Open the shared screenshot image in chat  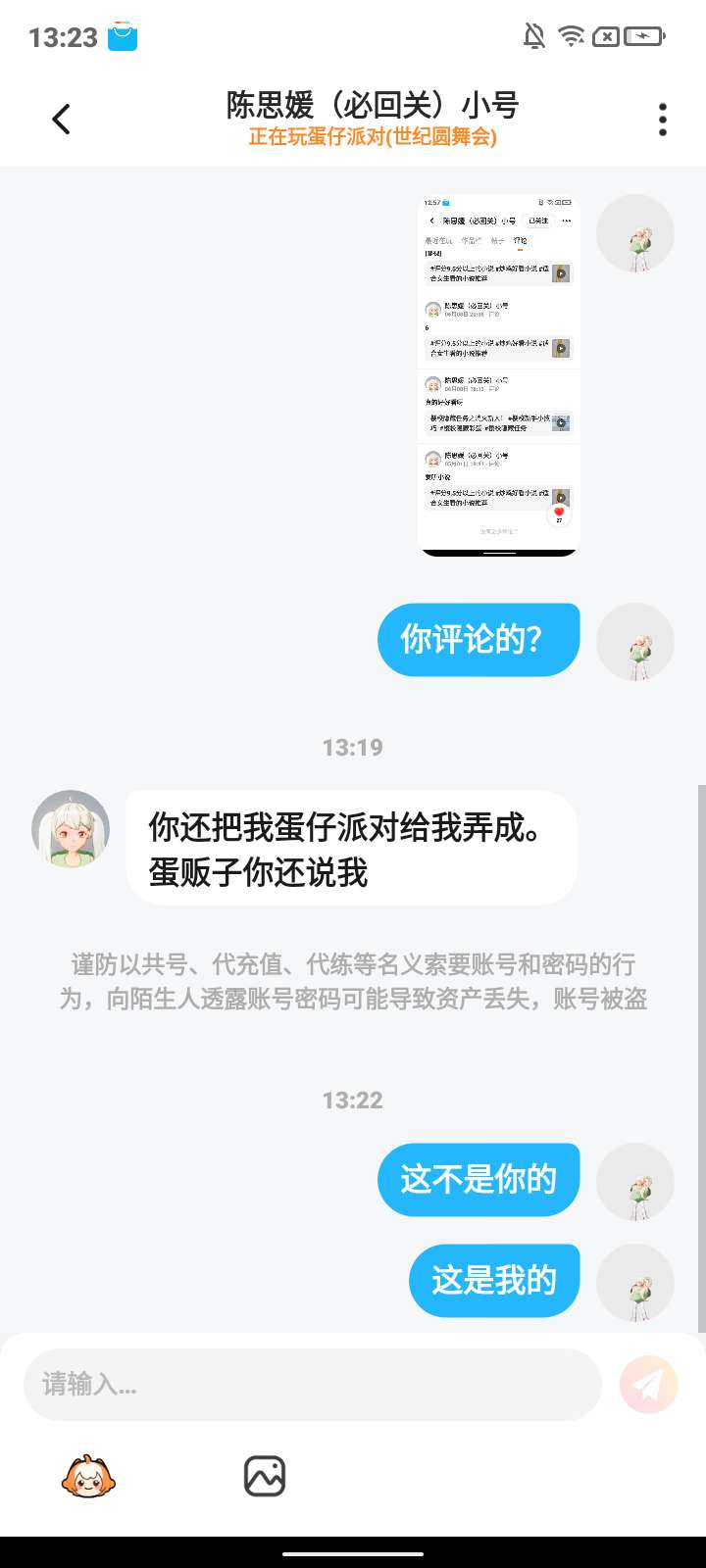tap(499, 375)
